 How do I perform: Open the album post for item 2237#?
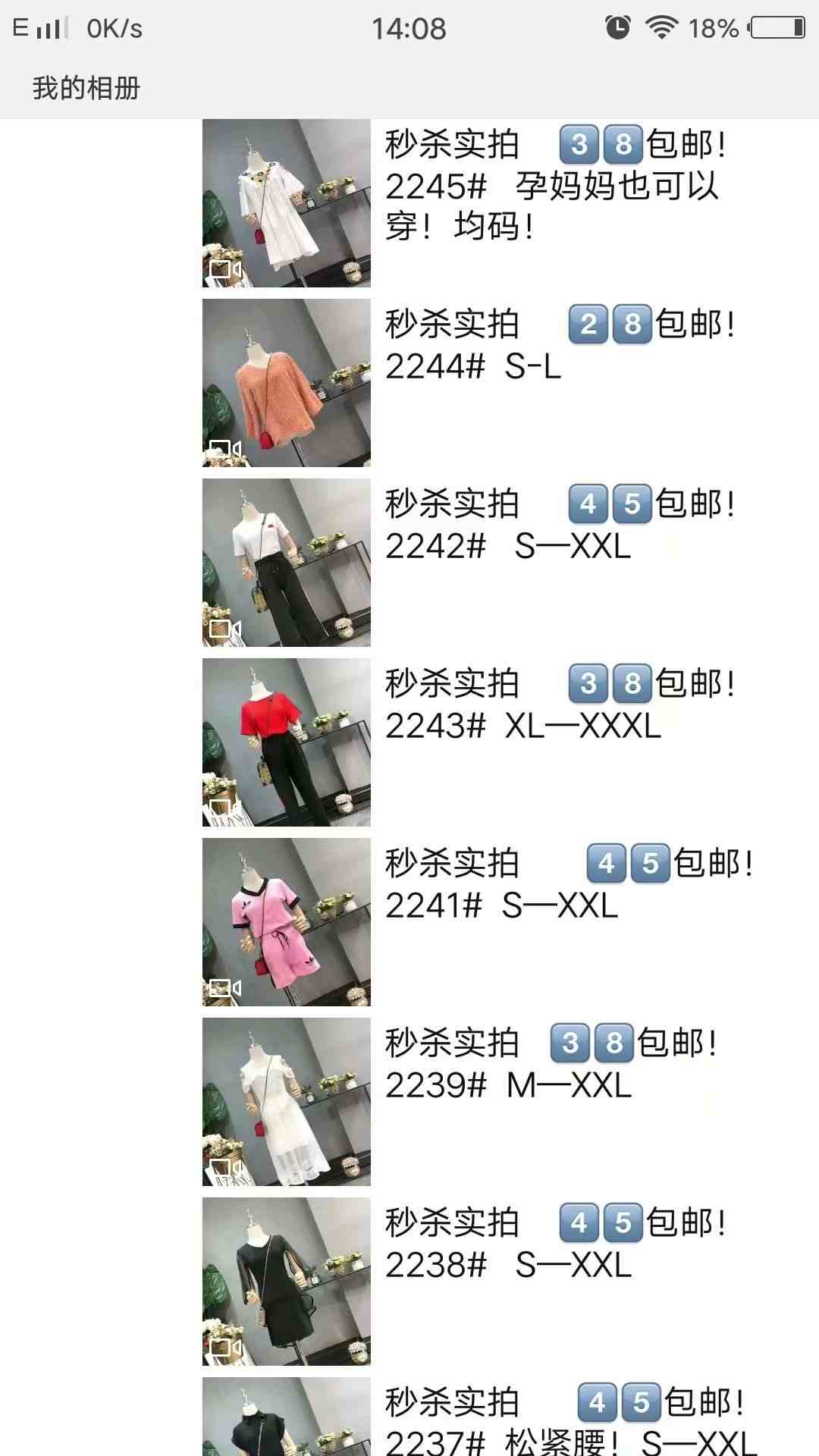tap(286, 1417)
